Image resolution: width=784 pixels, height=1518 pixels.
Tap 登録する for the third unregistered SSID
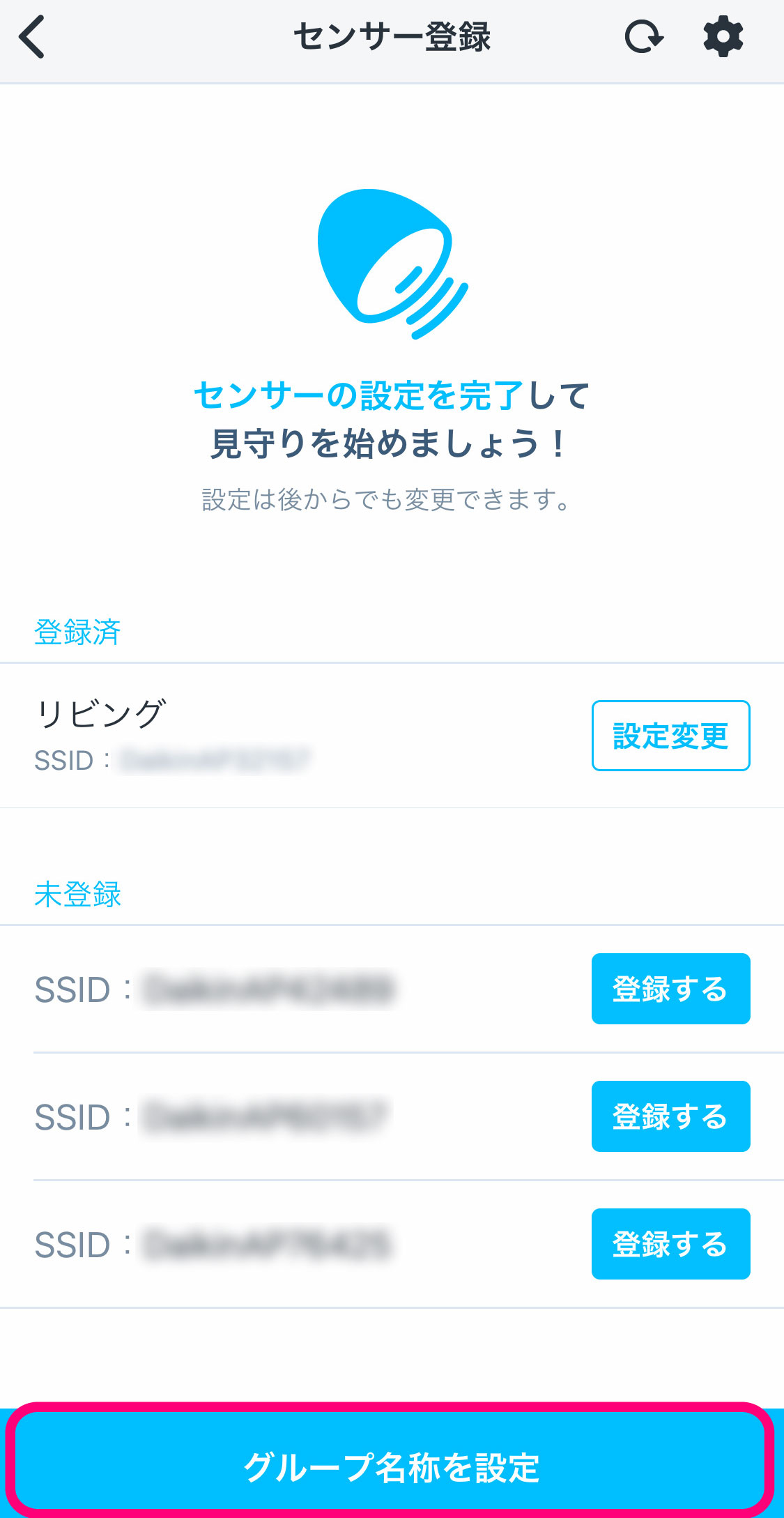(x=670, y=1244)
